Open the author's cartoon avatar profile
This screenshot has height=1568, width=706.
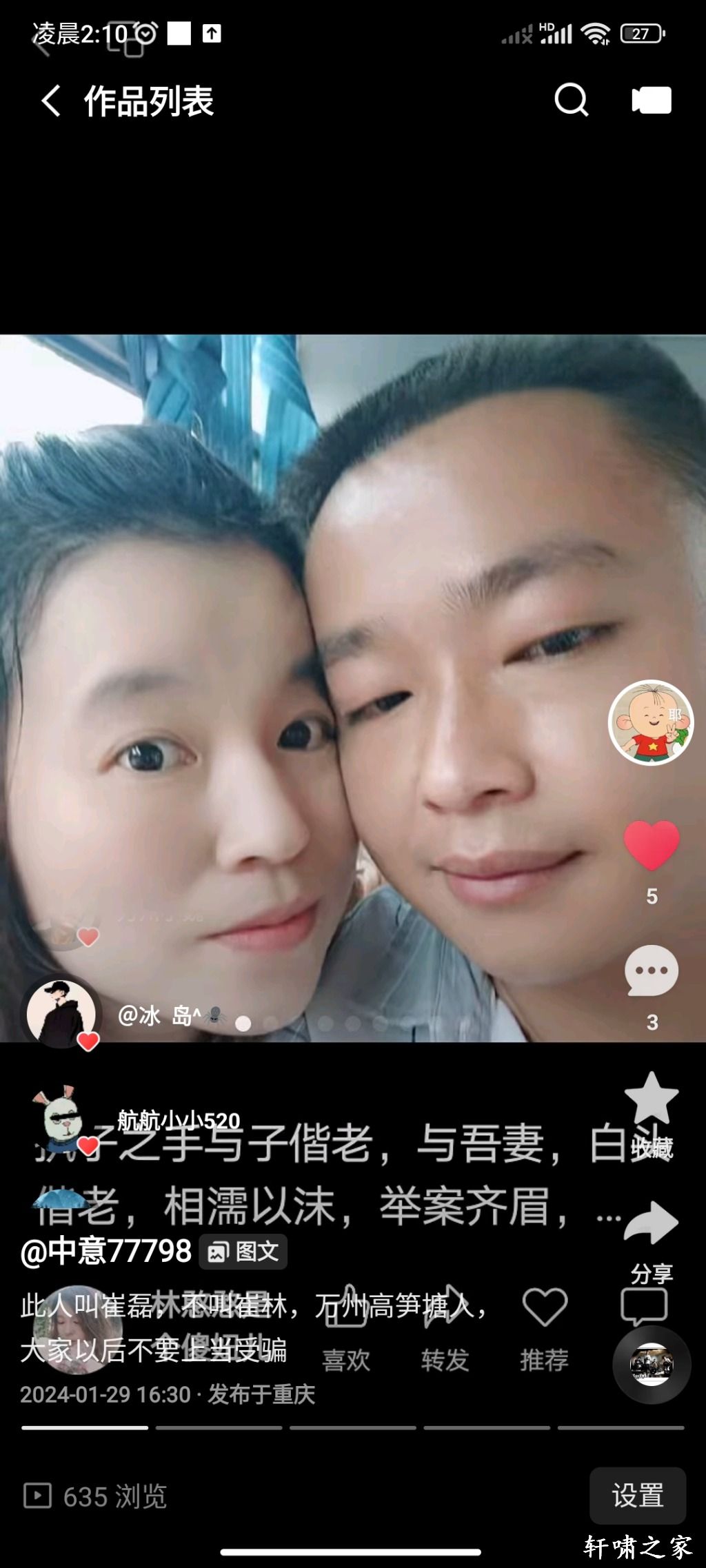coord(651,722)
